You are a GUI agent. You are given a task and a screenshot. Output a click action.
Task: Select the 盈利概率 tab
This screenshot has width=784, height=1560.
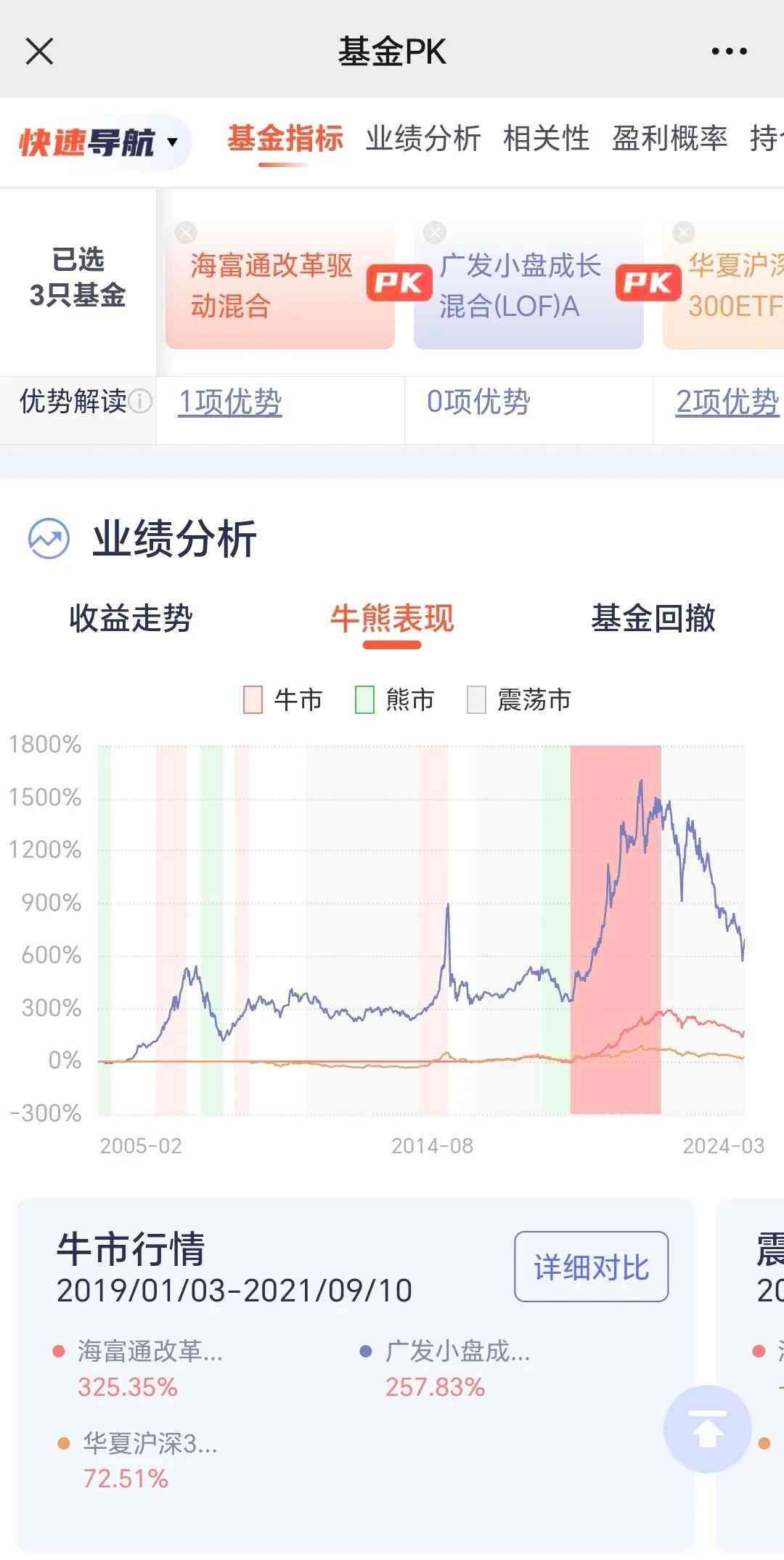click(x=669, y=139)
